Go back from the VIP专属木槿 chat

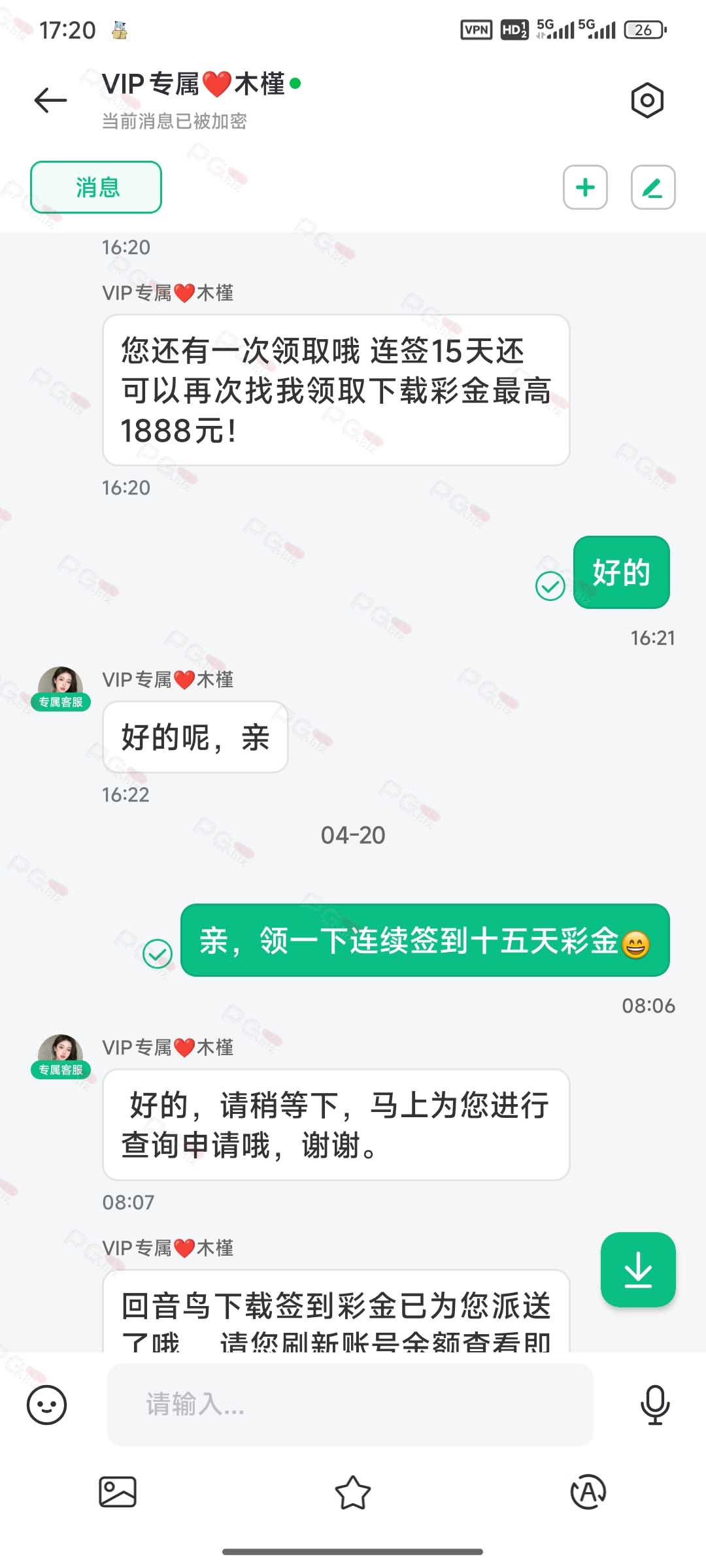click(50, 100)
